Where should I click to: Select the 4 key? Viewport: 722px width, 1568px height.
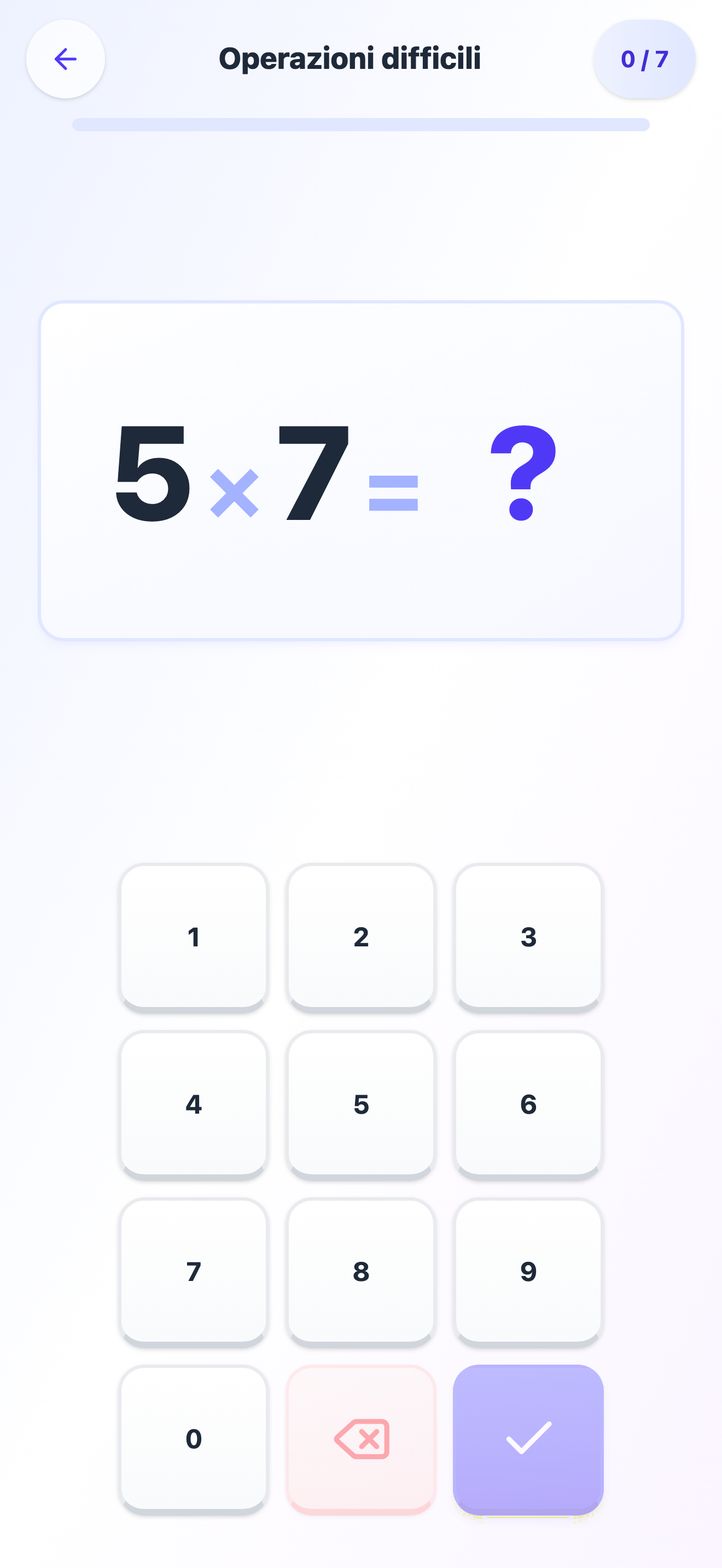(x=194, y=1105)
